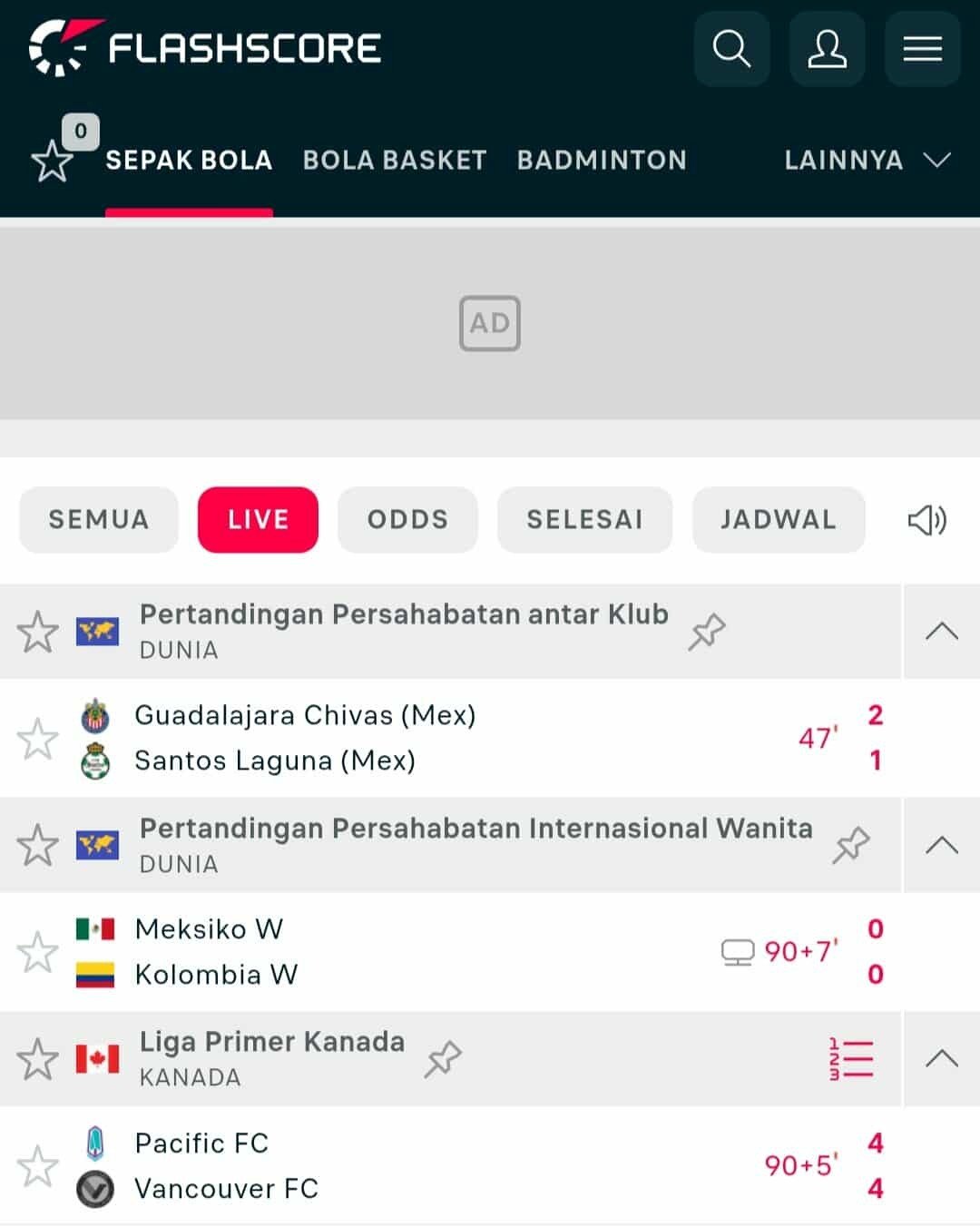Open Liga Primer Kanada standings icon

tap(851, 1059)
